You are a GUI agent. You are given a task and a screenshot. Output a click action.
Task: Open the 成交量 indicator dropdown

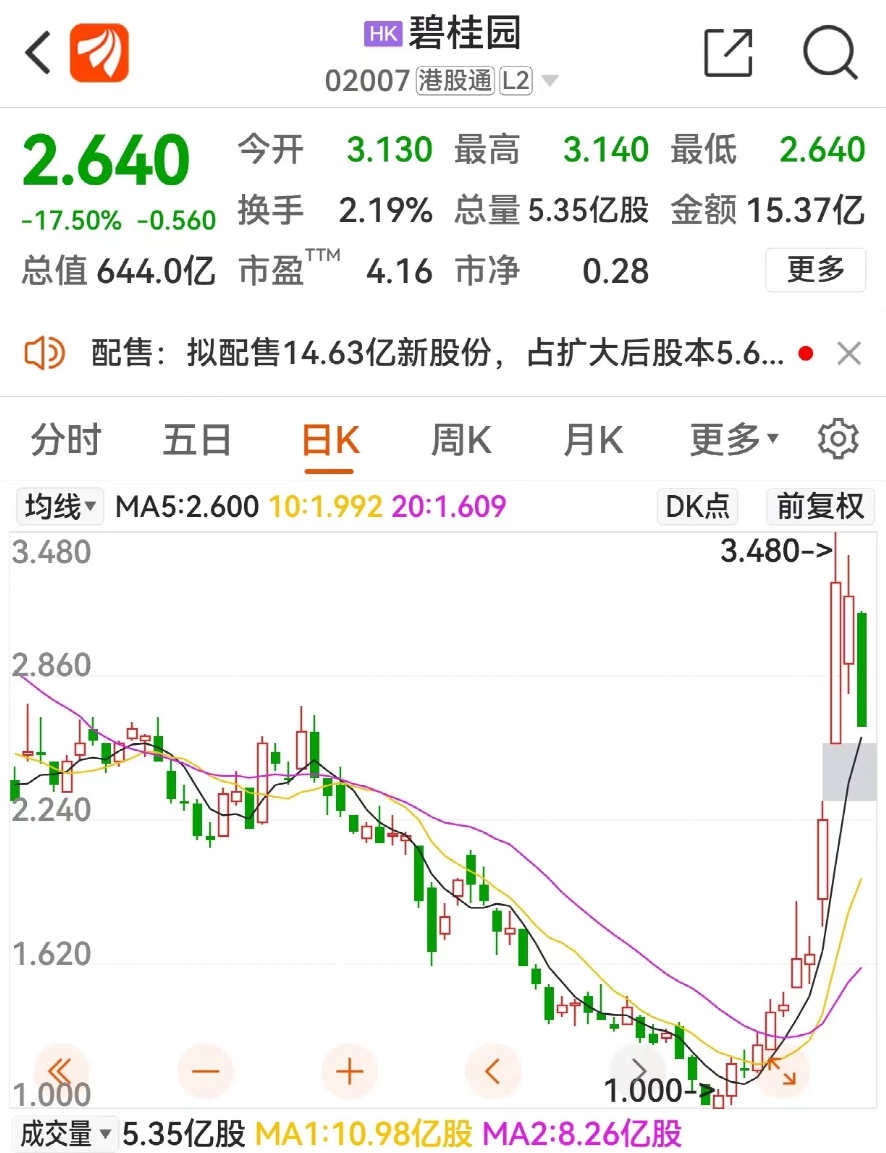(65, 1134)
